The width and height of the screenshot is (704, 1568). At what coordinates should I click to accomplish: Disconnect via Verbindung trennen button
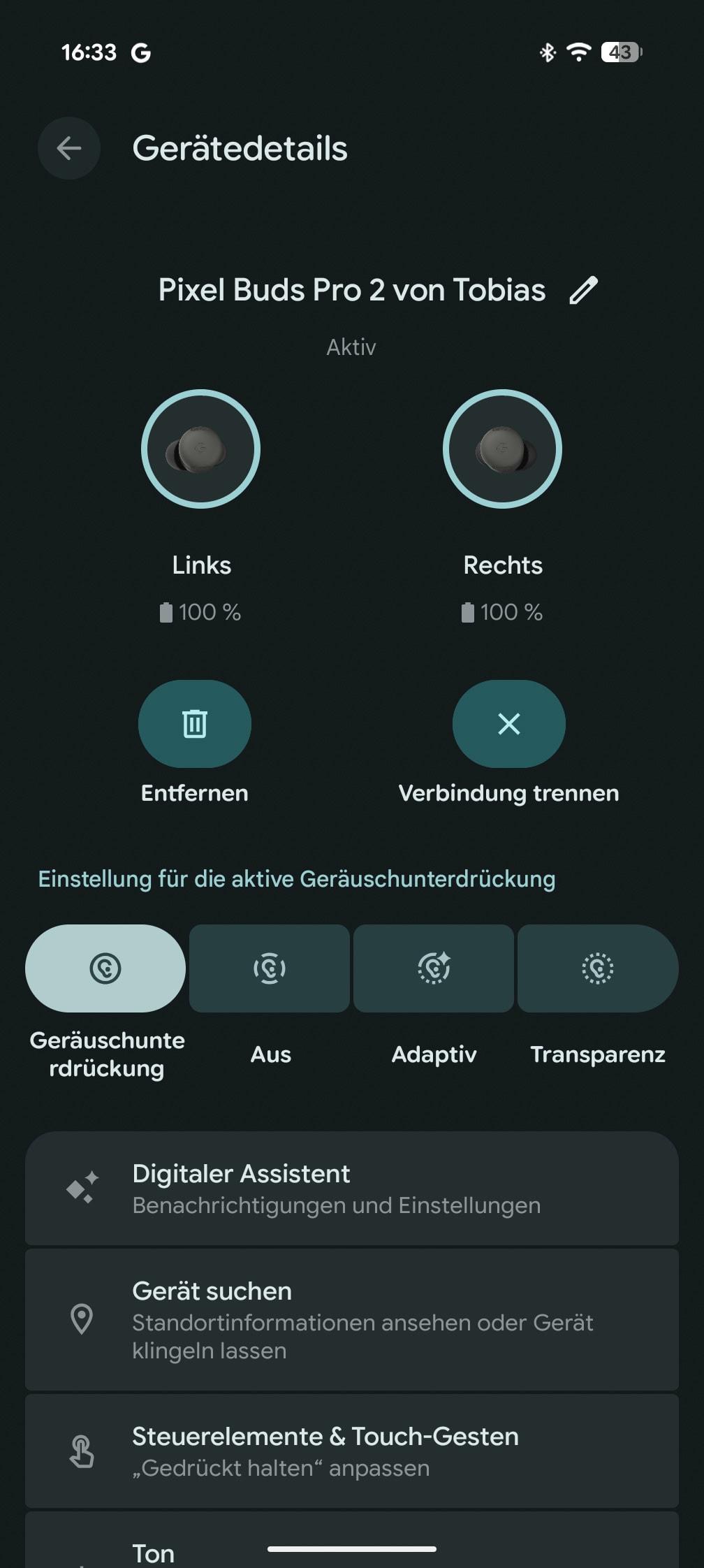coord(508,724)
